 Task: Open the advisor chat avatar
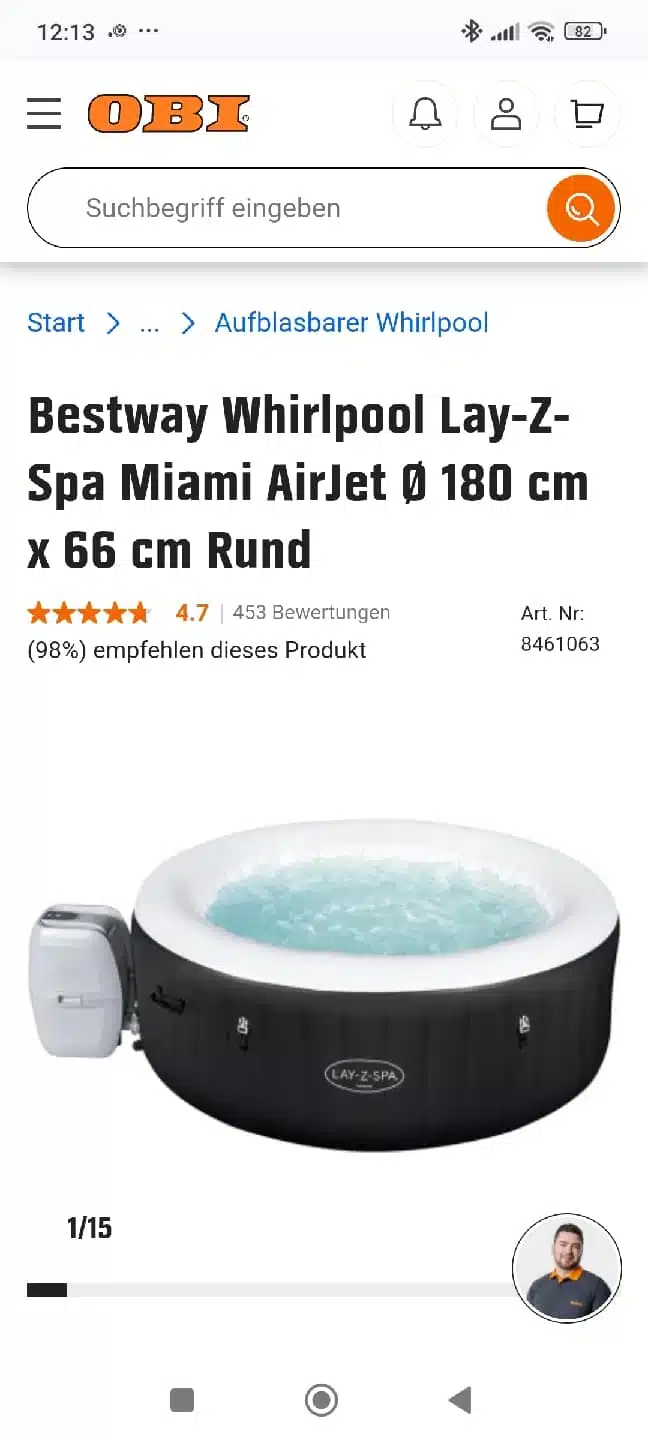[567, 1269]
